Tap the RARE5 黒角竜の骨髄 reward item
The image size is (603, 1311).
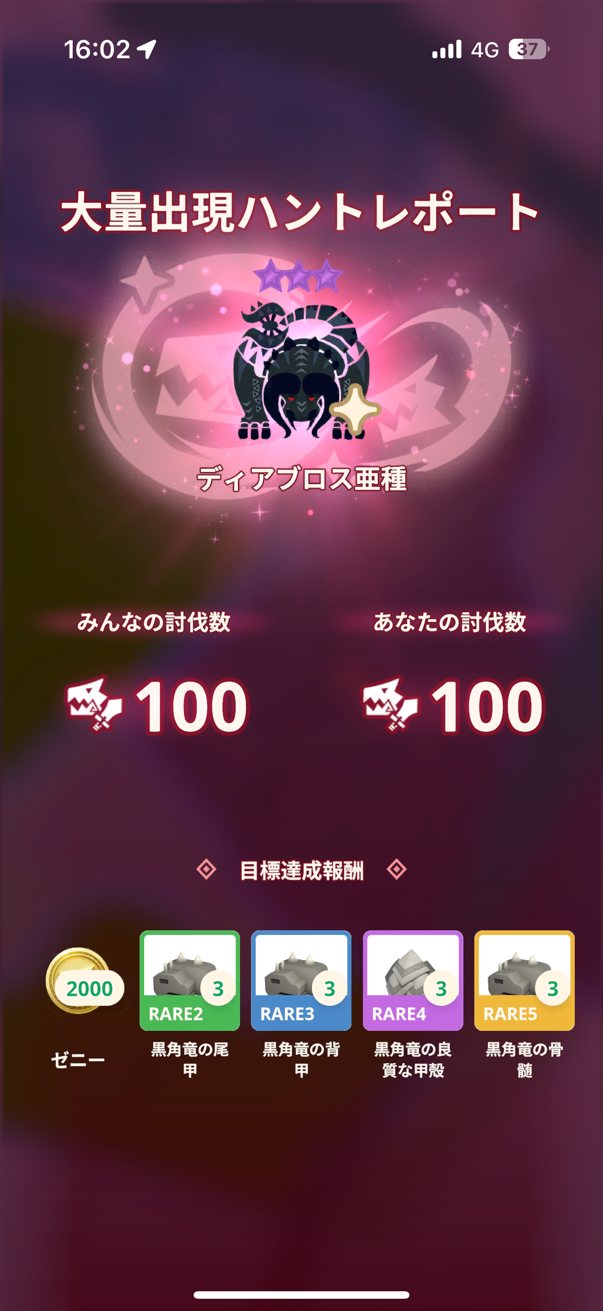(x=524, y=980)
